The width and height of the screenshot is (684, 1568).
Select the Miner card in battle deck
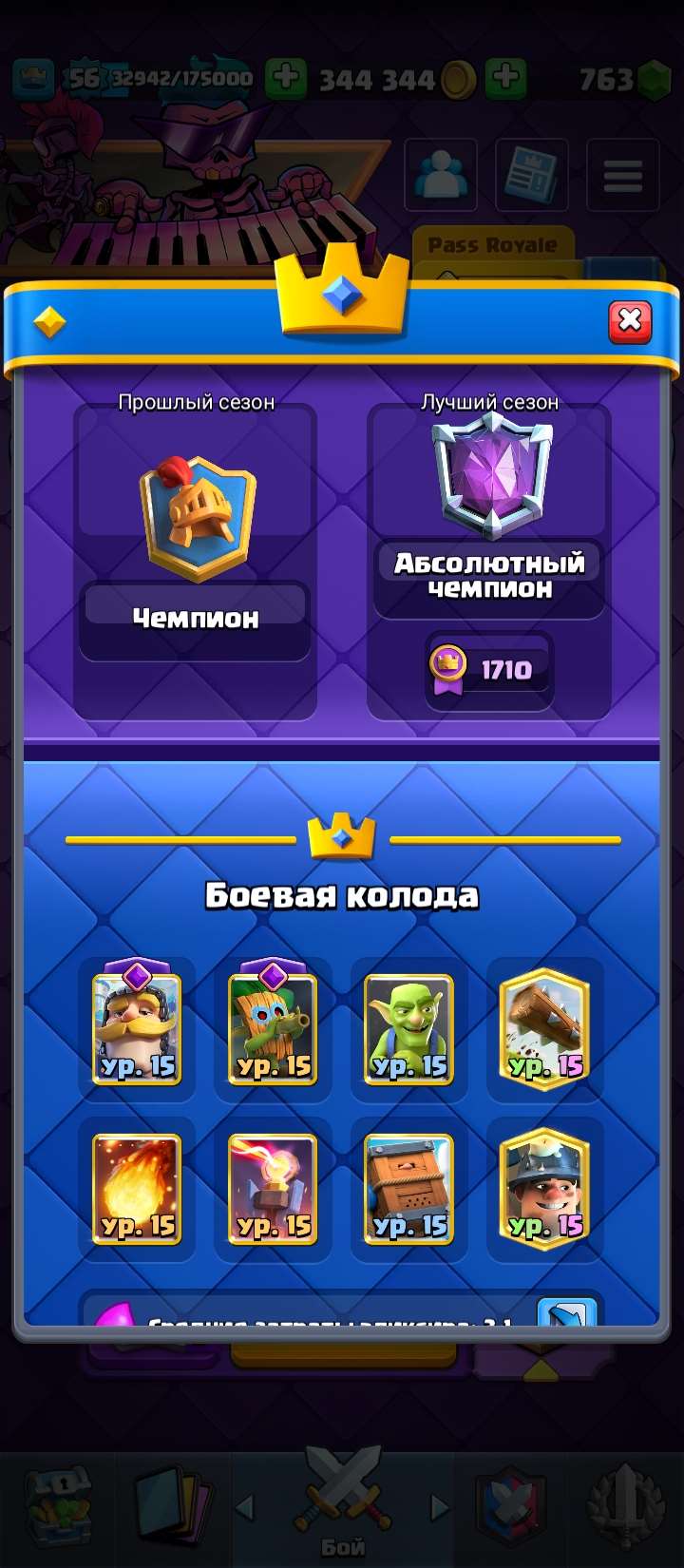click(x=544, y=1190)
